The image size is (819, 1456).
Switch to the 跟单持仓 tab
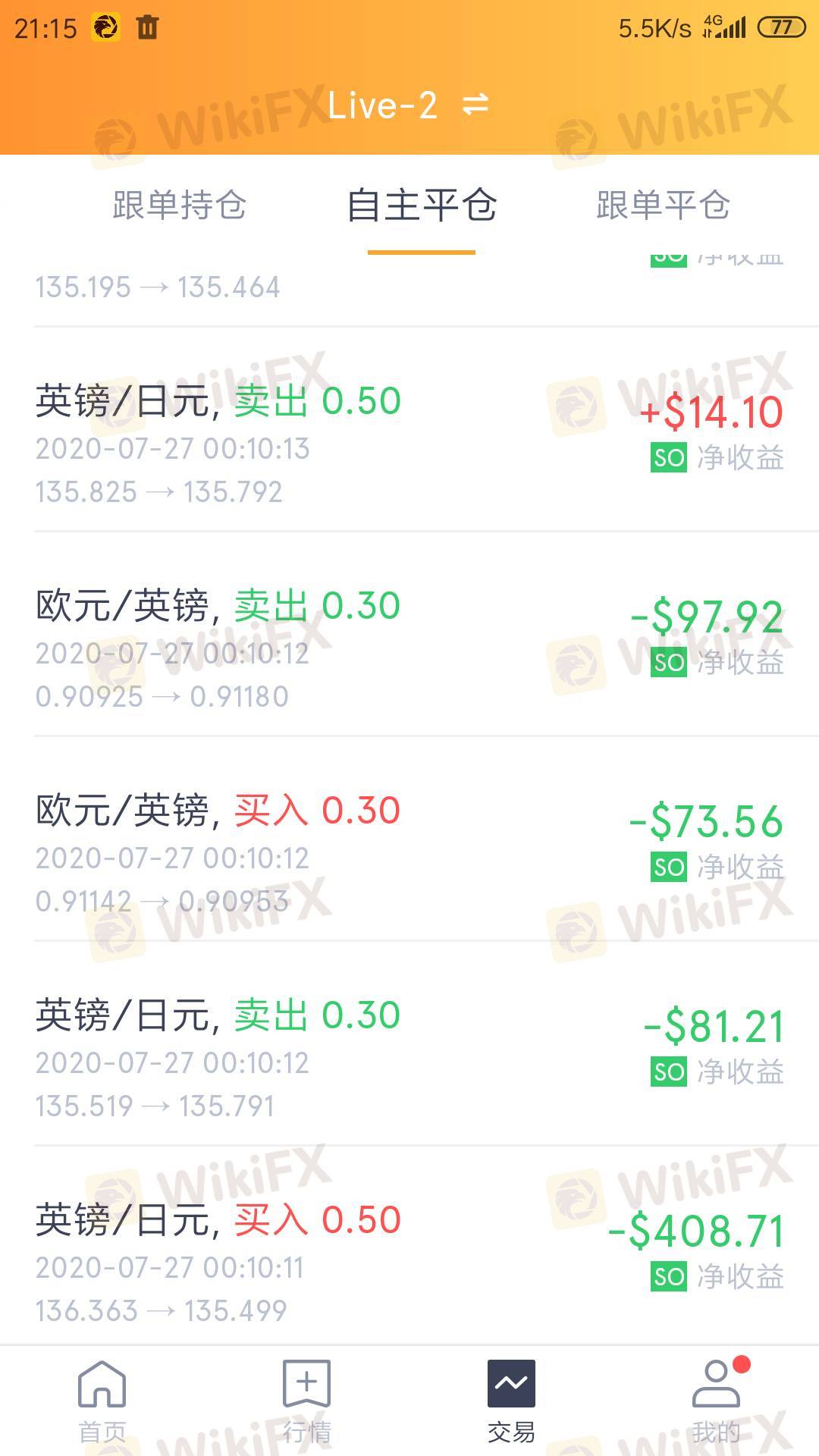coord(180,206)
